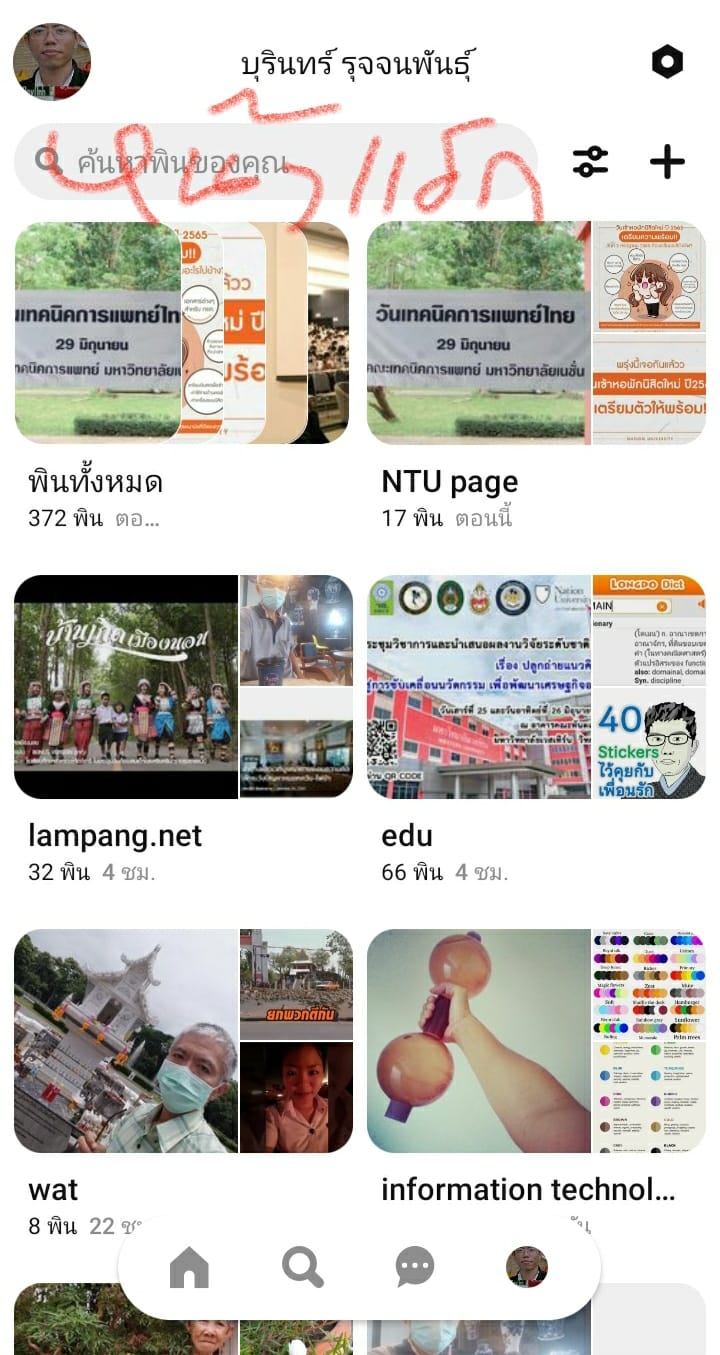Viewport: 720px width, 1355px height.
Task: Open the information technology board
Action: coord(536,1040)
